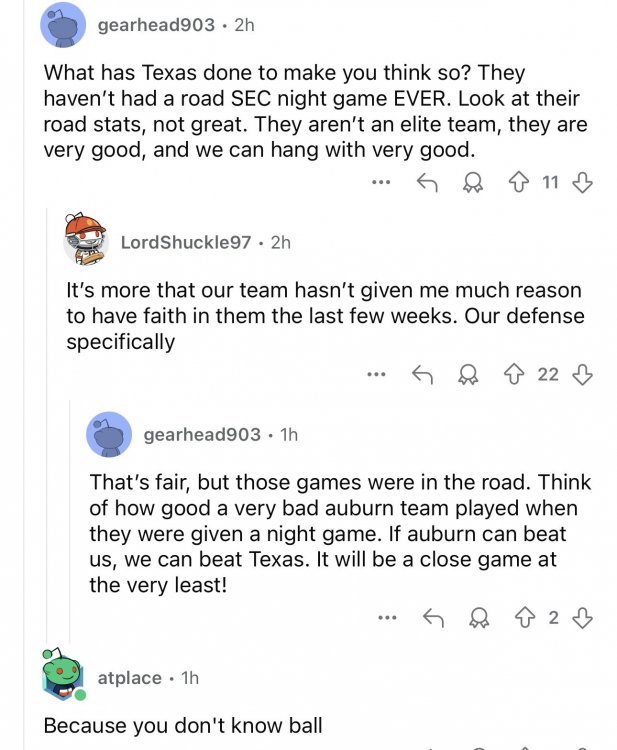The width and height of the screenshot is (617, 750).
Task: Open atplace's profile
Action: tap(129, 678)
